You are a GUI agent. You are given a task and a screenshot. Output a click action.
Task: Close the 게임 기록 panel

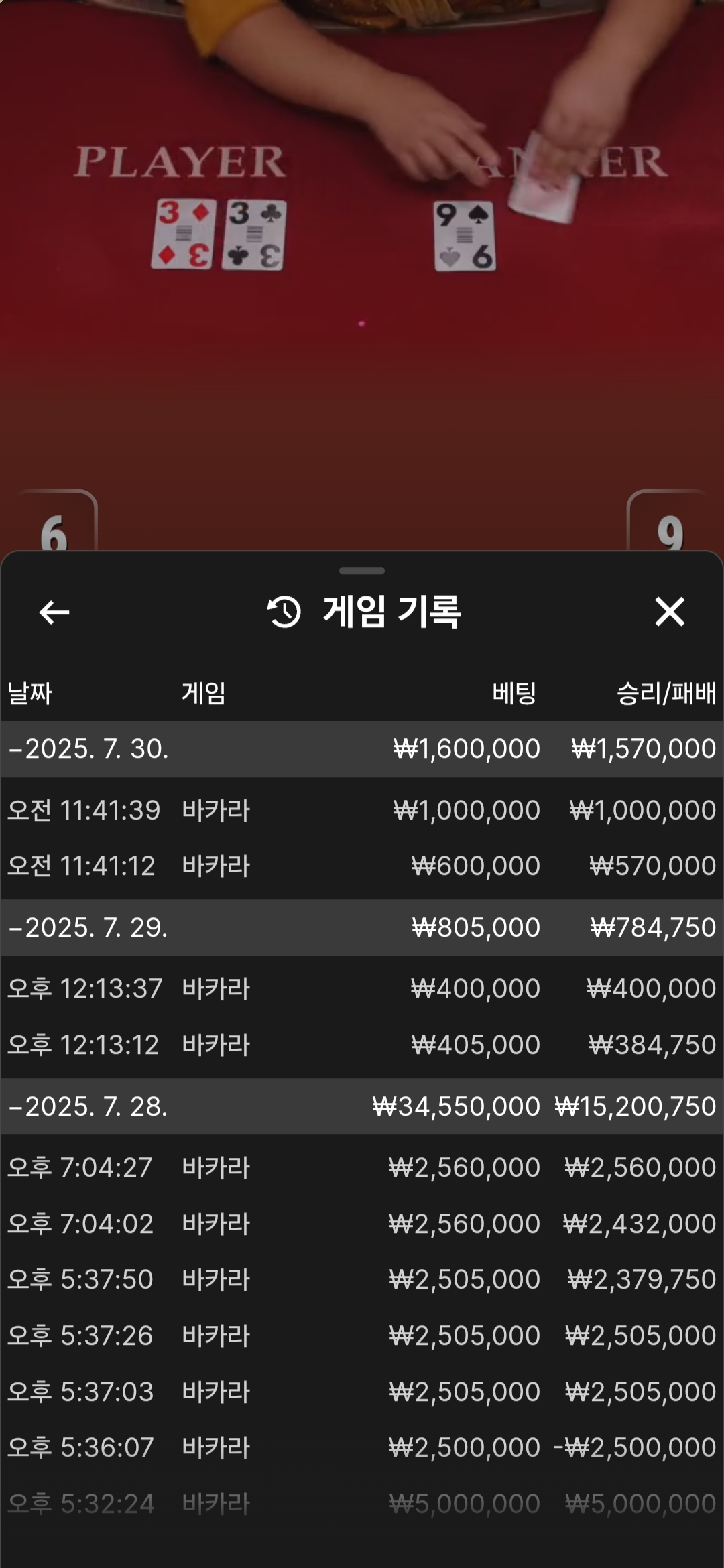pos(669,612)
